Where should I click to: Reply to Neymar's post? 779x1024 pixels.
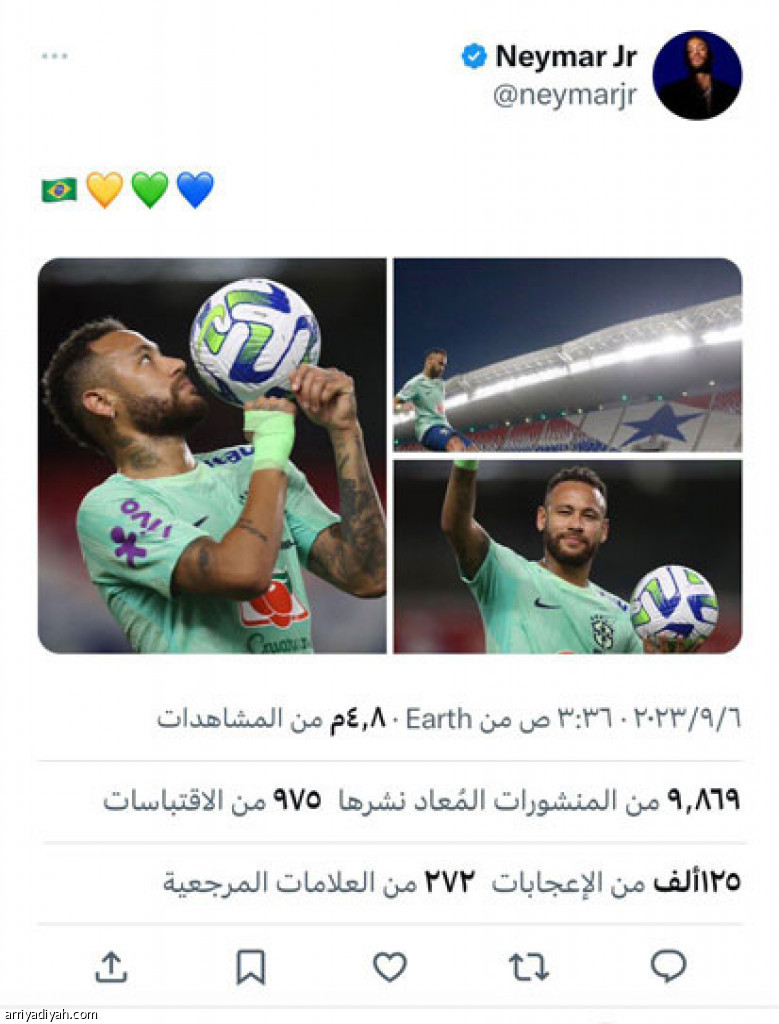coord(668,966)
